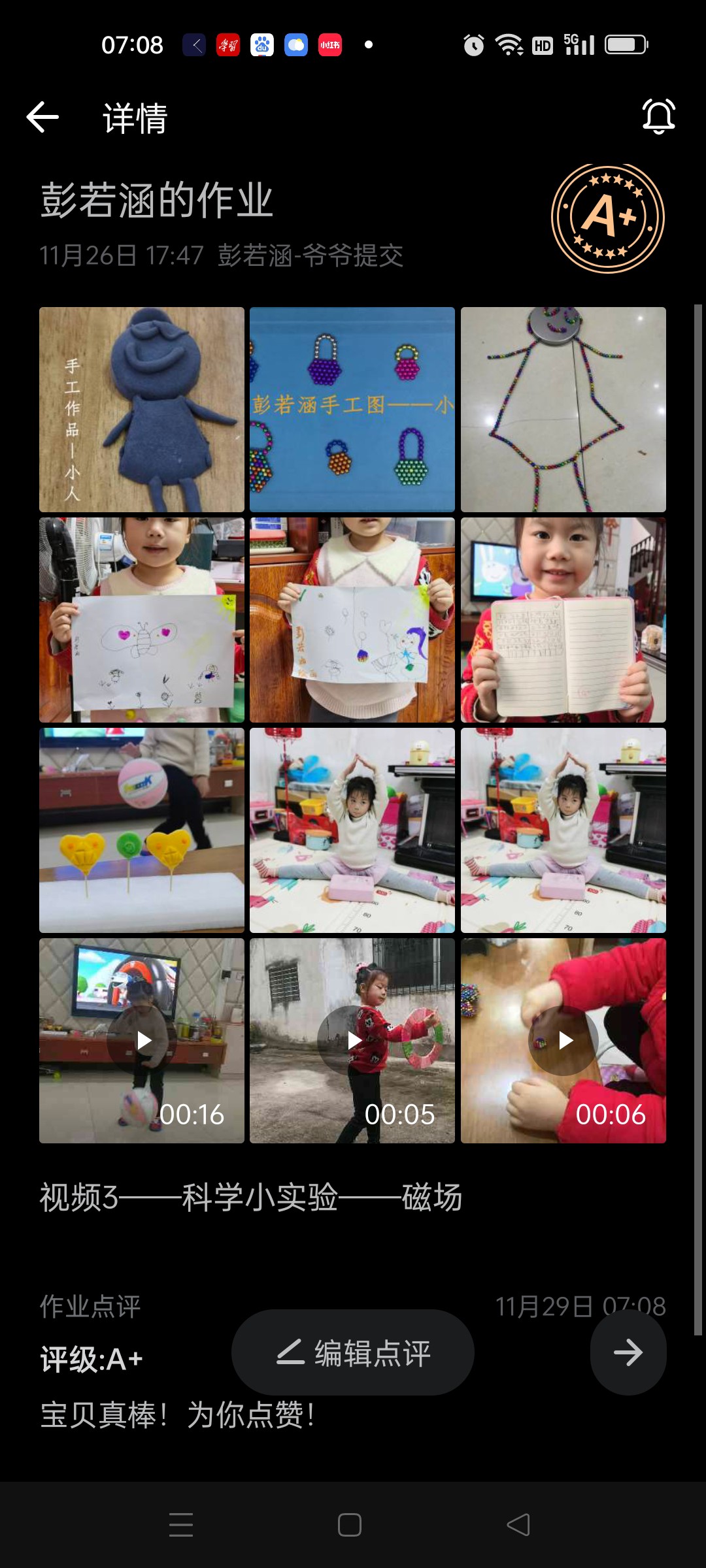Open the bead stick-figure photo

pyautogui.click(x=563, y=410)
